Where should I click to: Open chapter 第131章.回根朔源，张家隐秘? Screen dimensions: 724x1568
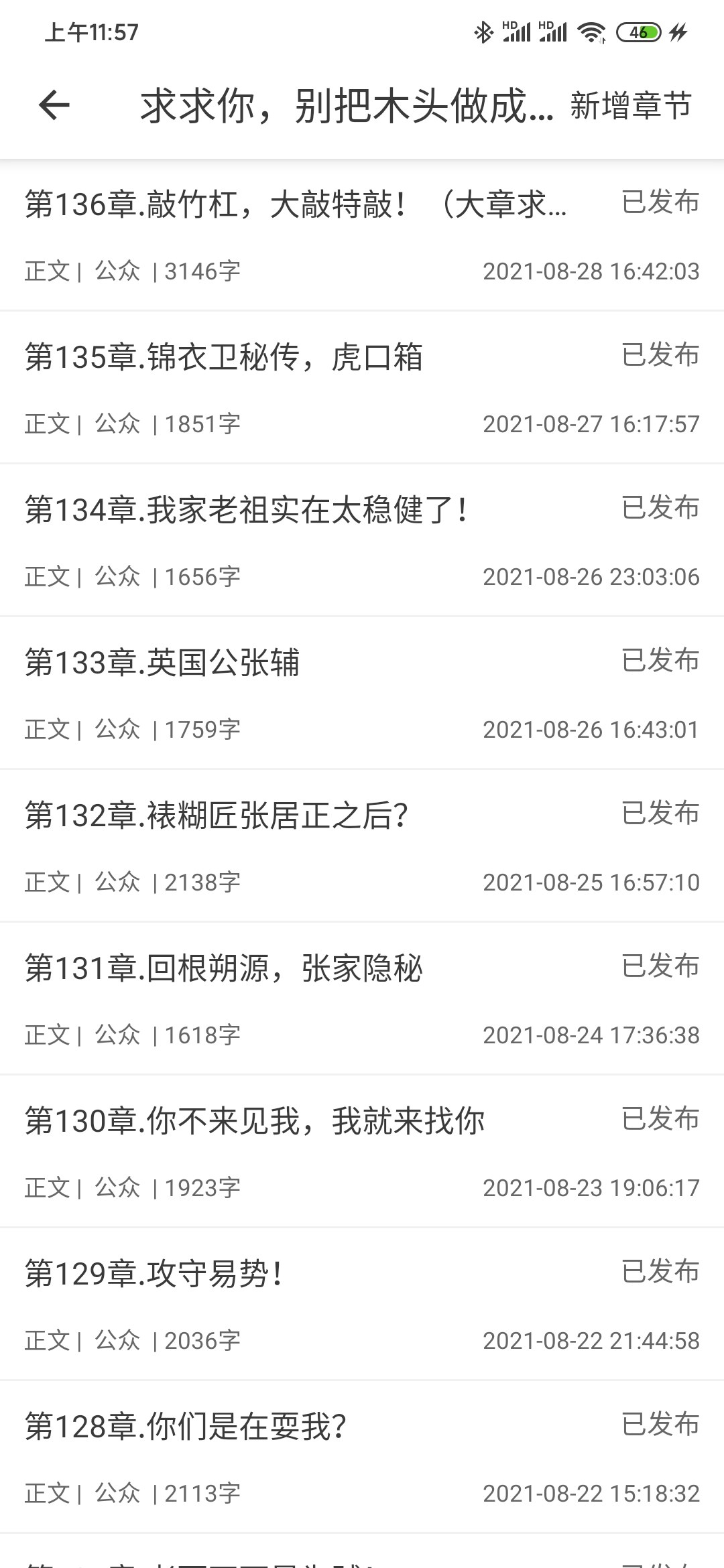(x=224, y=968)
